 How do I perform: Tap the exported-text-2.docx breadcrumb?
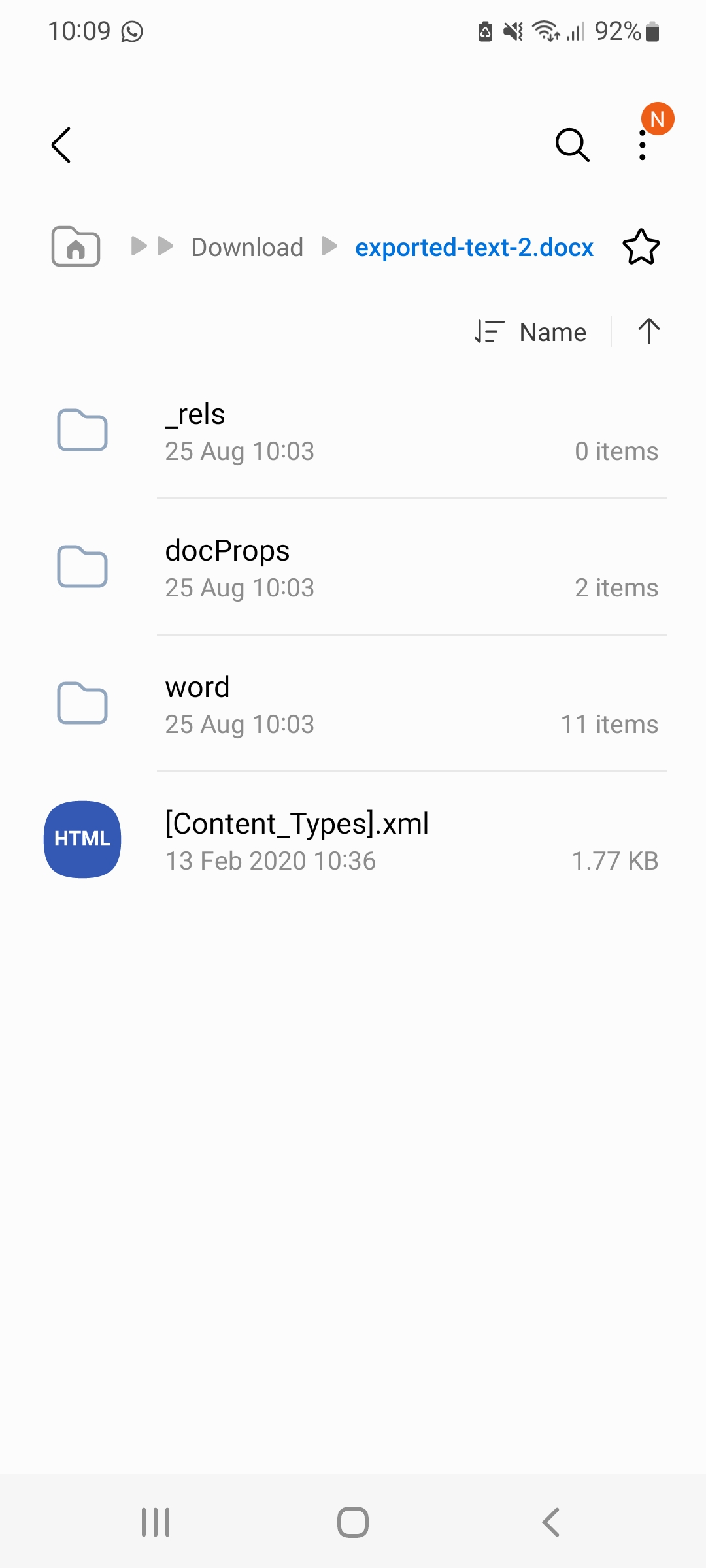[x=474, y=248]
